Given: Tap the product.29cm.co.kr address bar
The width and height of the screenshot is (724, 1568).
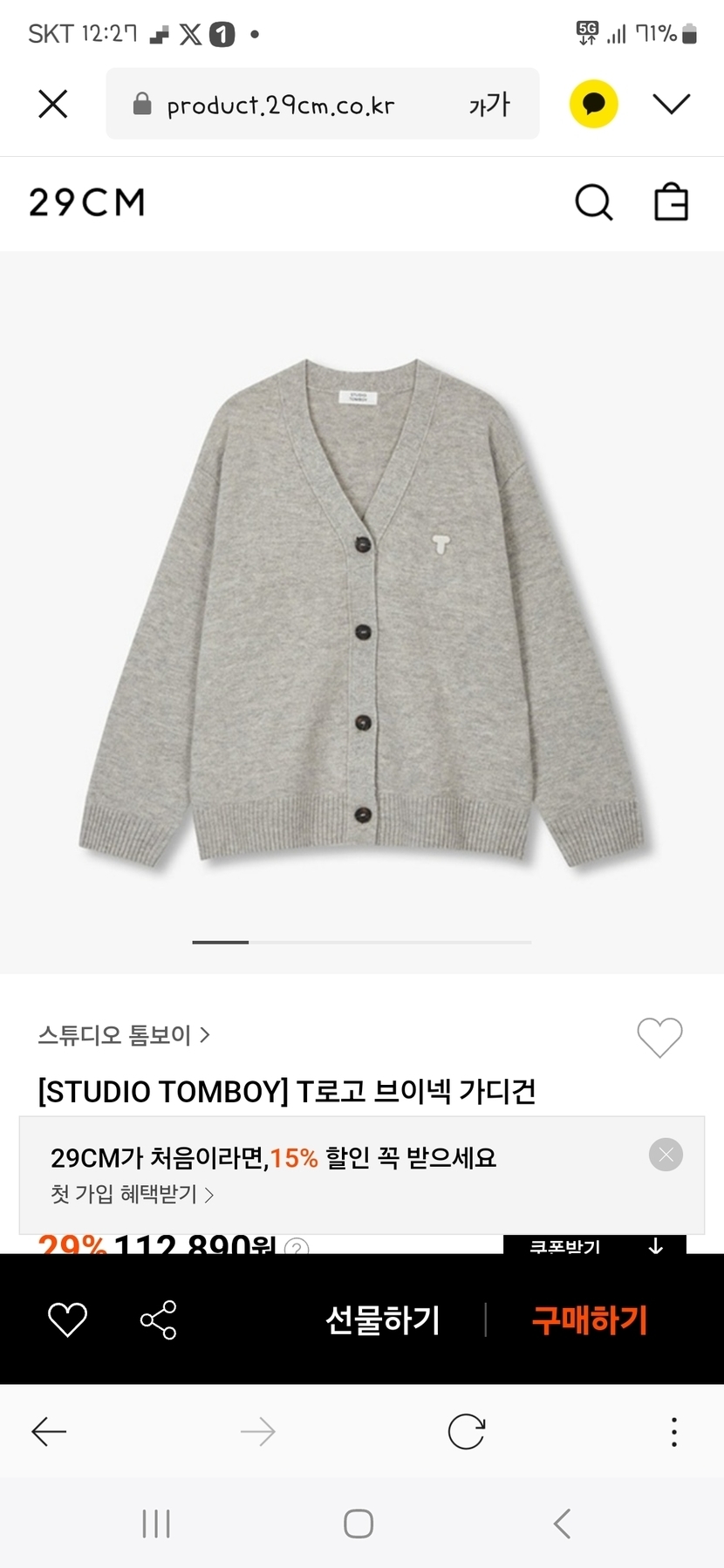Looking at the screenshot, I should coord(279,105).
